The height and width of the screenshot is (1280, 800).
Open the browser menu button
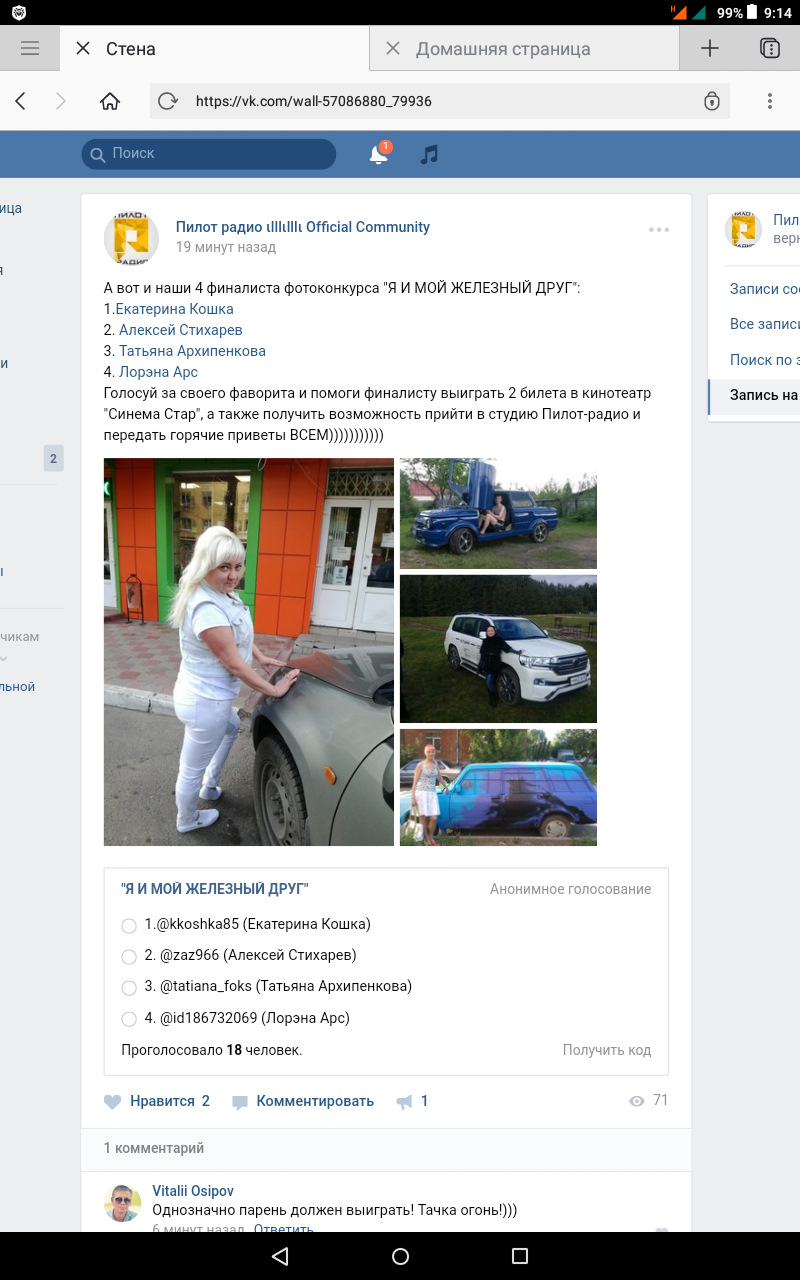pos(30,48)
